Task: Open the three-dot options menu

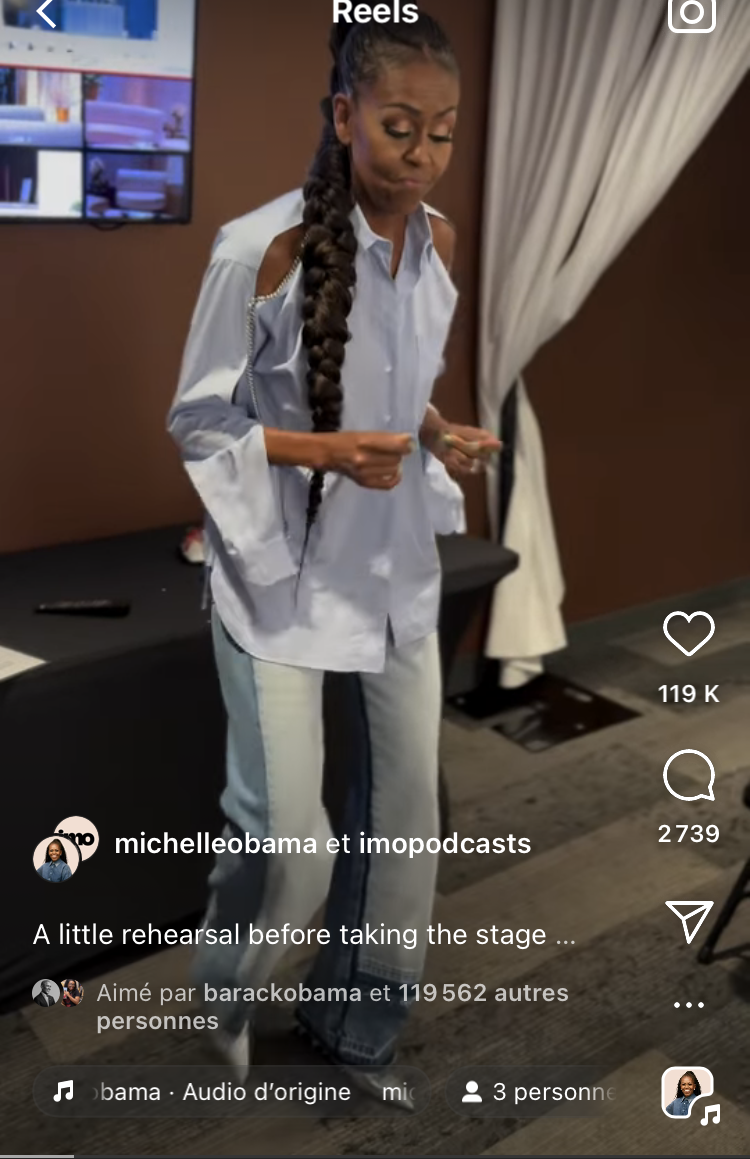Action: pyautogui.click(x=689, y=1005)
